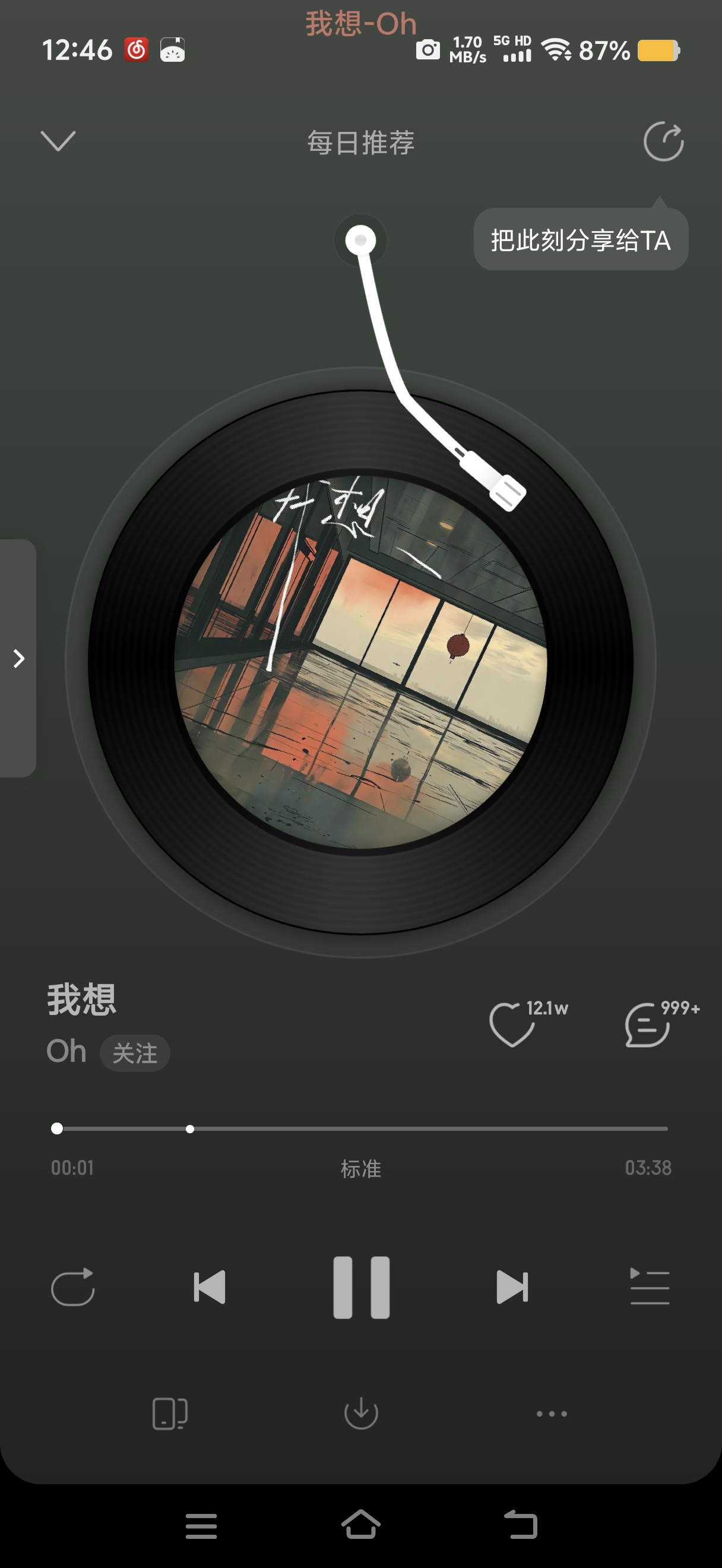
Task: Follow artist Oh via 关注 button
Action: coord(134,1053)
